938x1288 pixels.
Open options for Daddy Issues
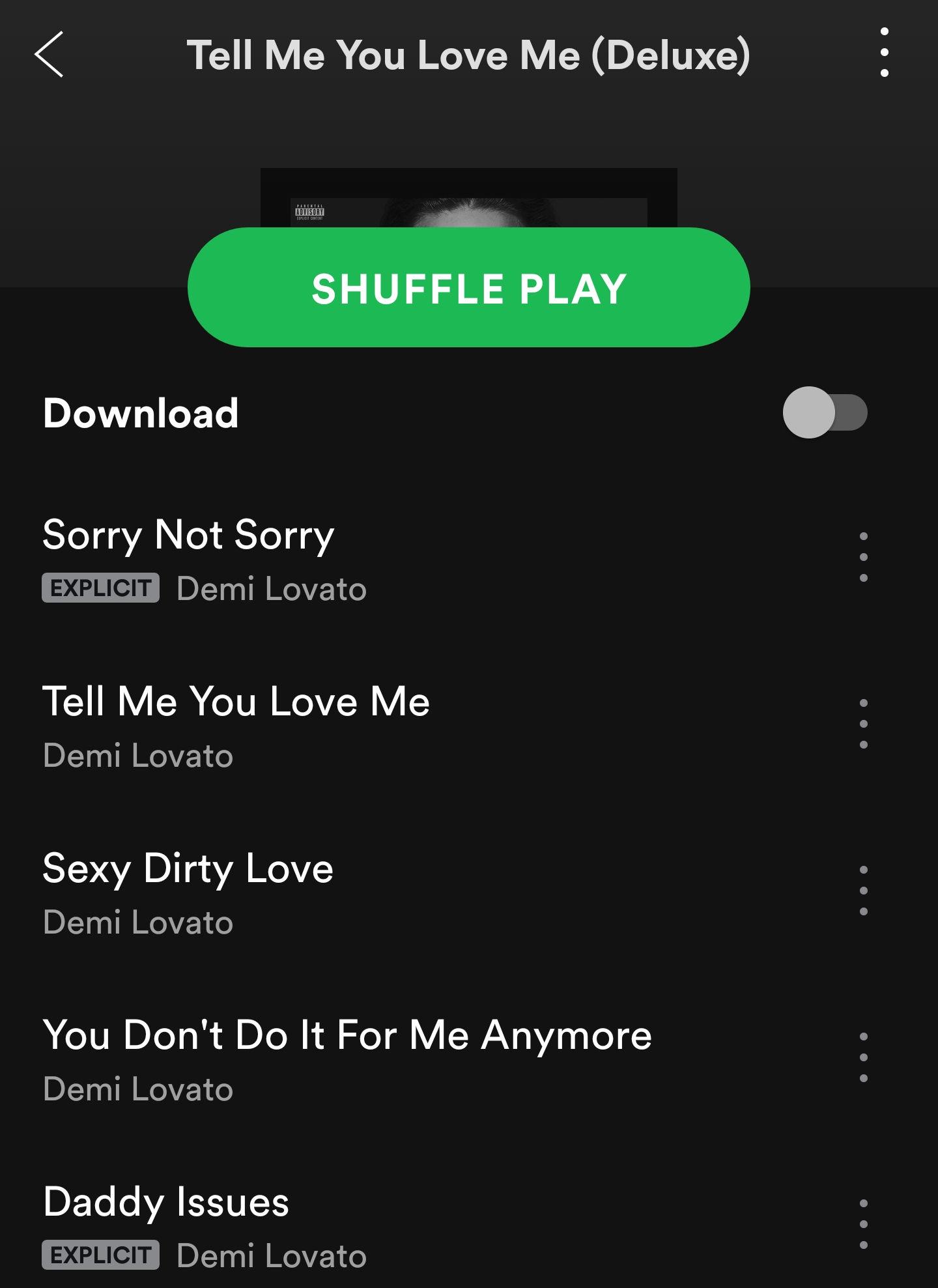click(x=863, y=1224)
